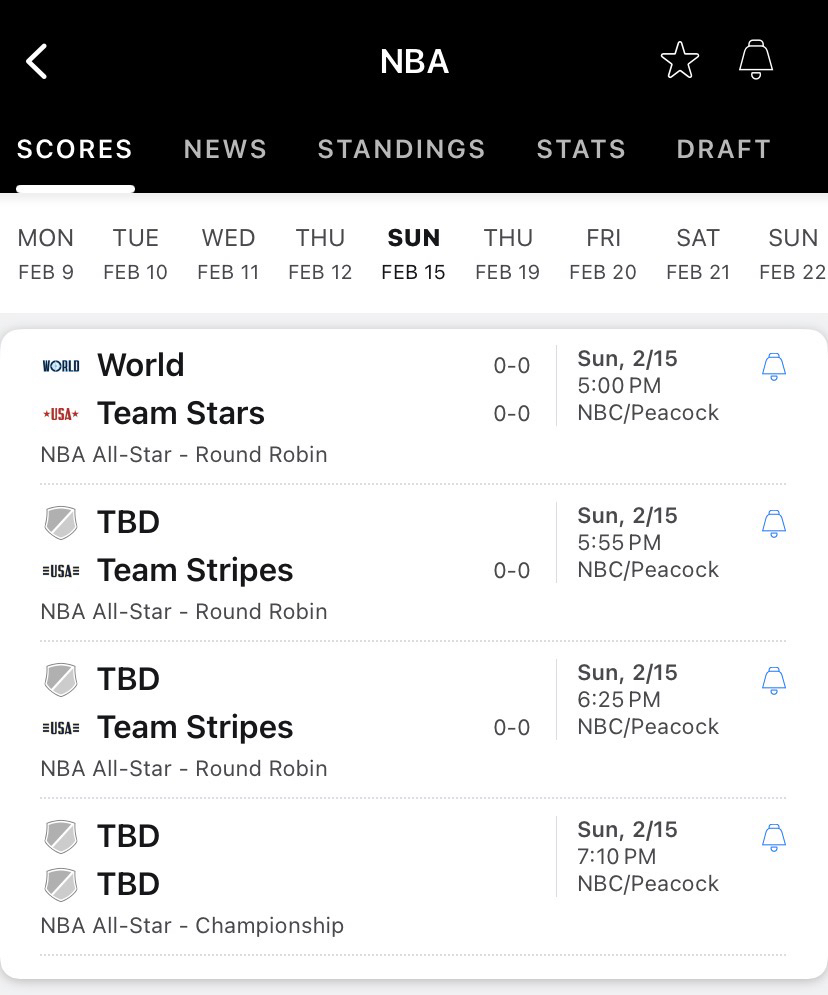Select Tuesday Feb 10 scores
Screen dimensions: 828x995
136,254
